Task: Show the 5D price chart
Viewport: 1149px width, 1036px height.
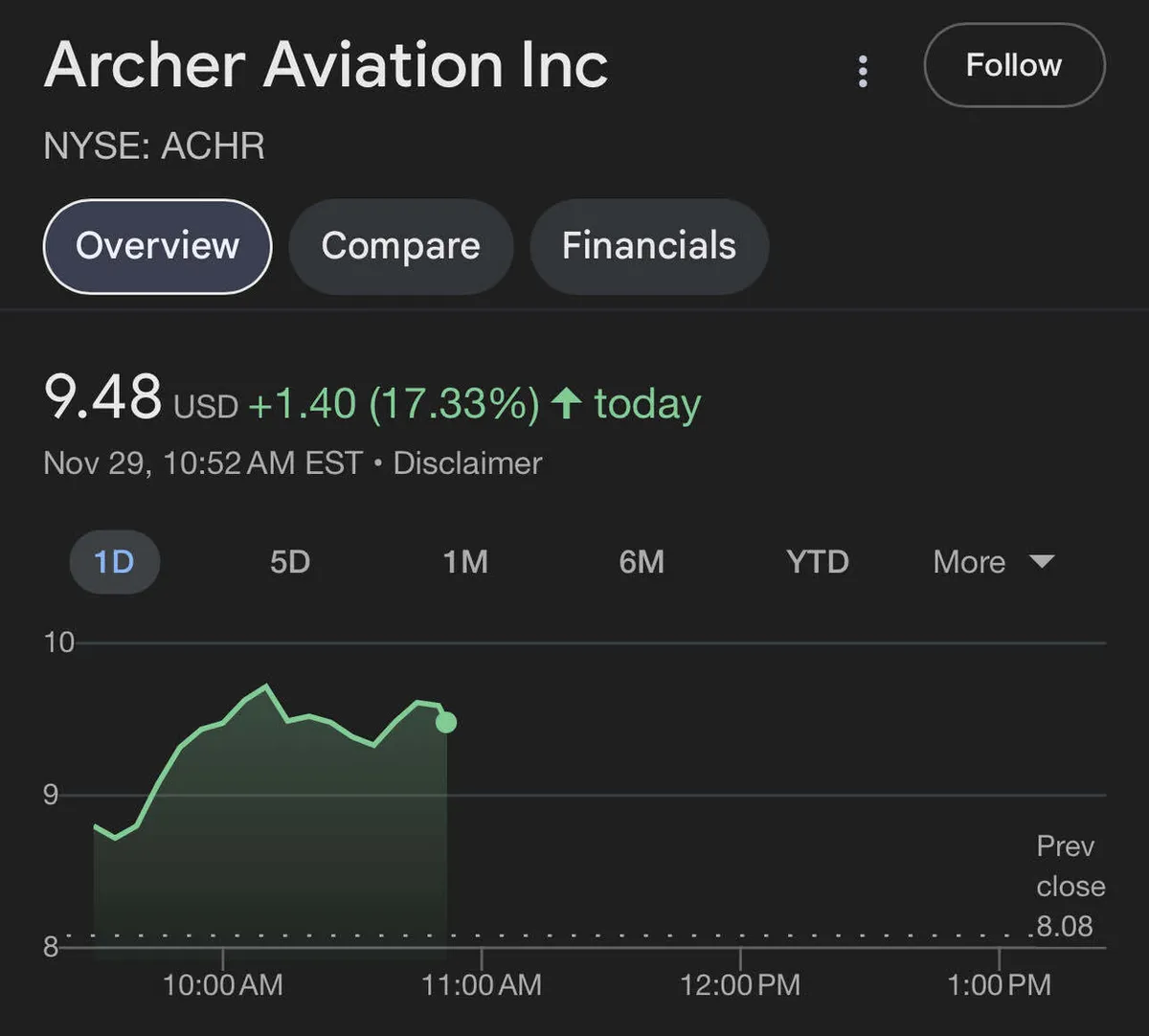Action: [x=290, y=562]
